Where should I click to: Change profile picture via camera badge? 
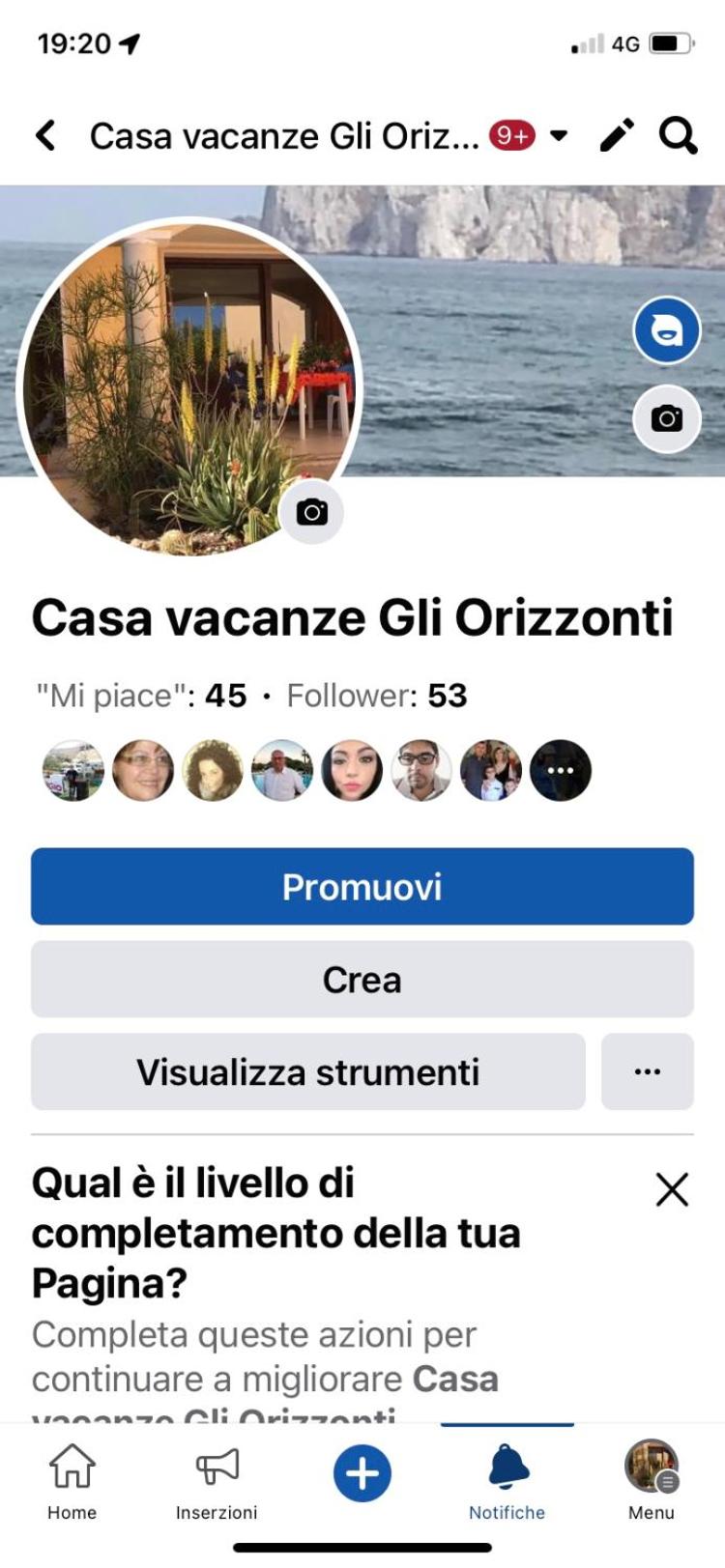[311, 512]
